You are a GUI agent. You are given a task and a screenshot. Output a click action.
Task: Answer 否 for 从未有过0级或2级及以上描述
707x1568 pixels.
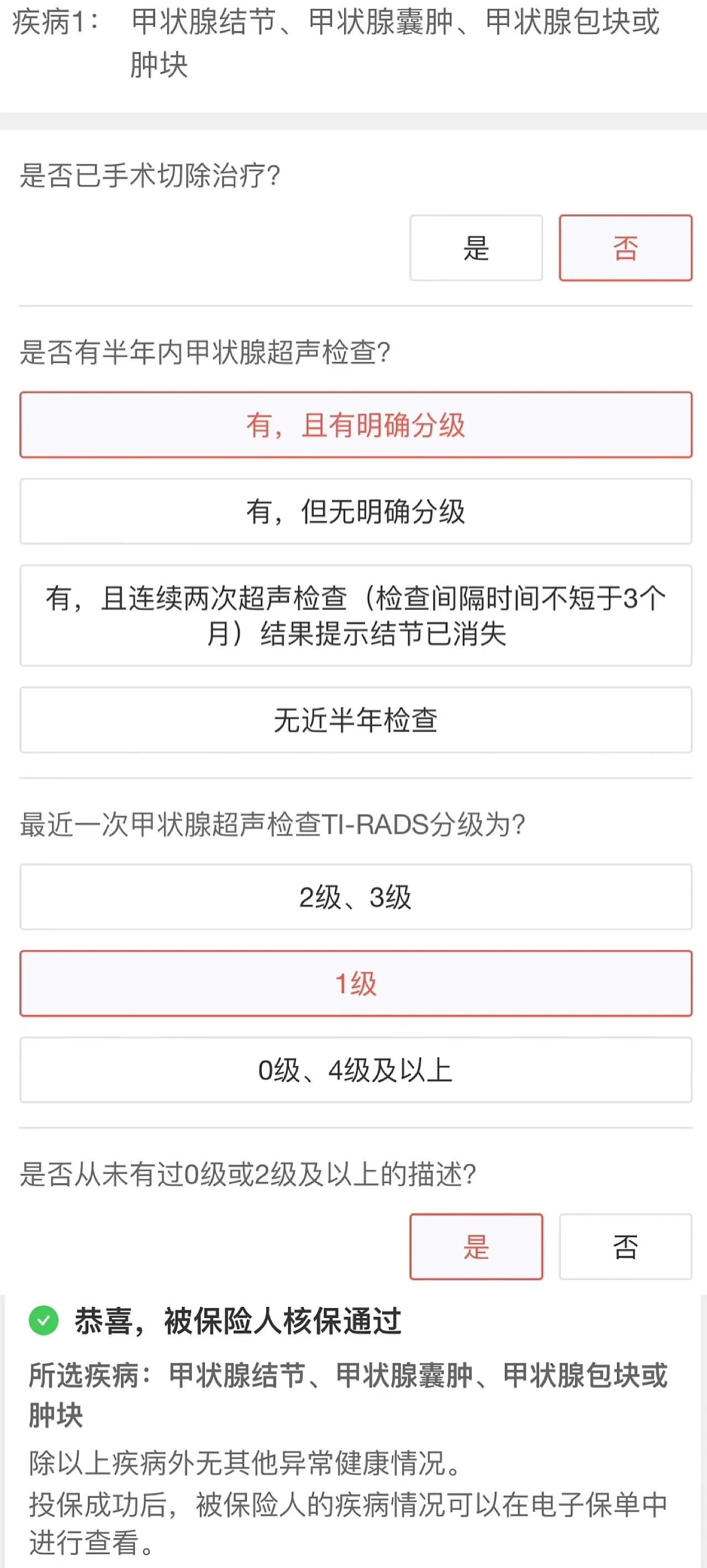pos(625,1247)
